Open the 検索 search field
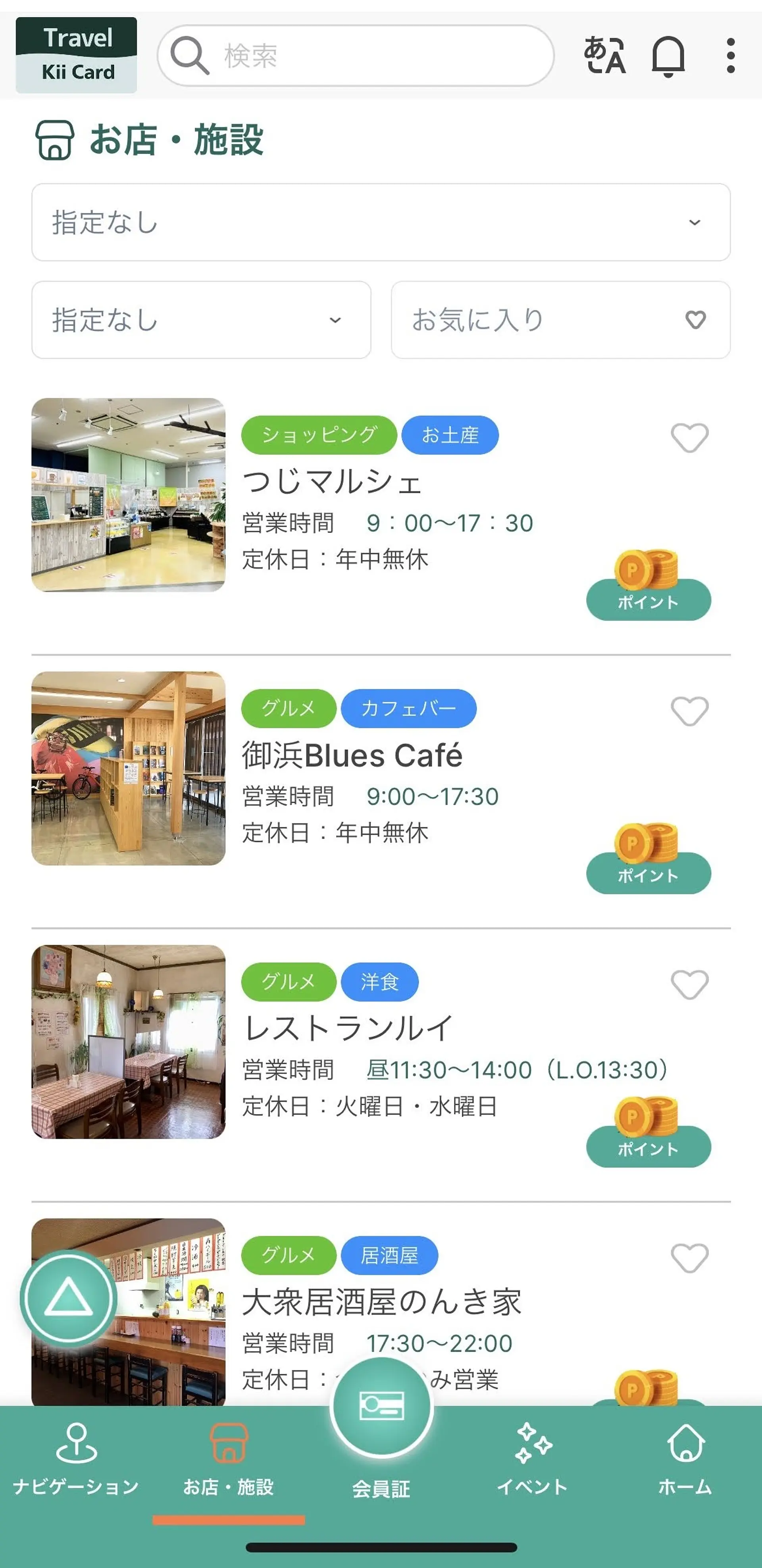 click(x=356, y=56)
